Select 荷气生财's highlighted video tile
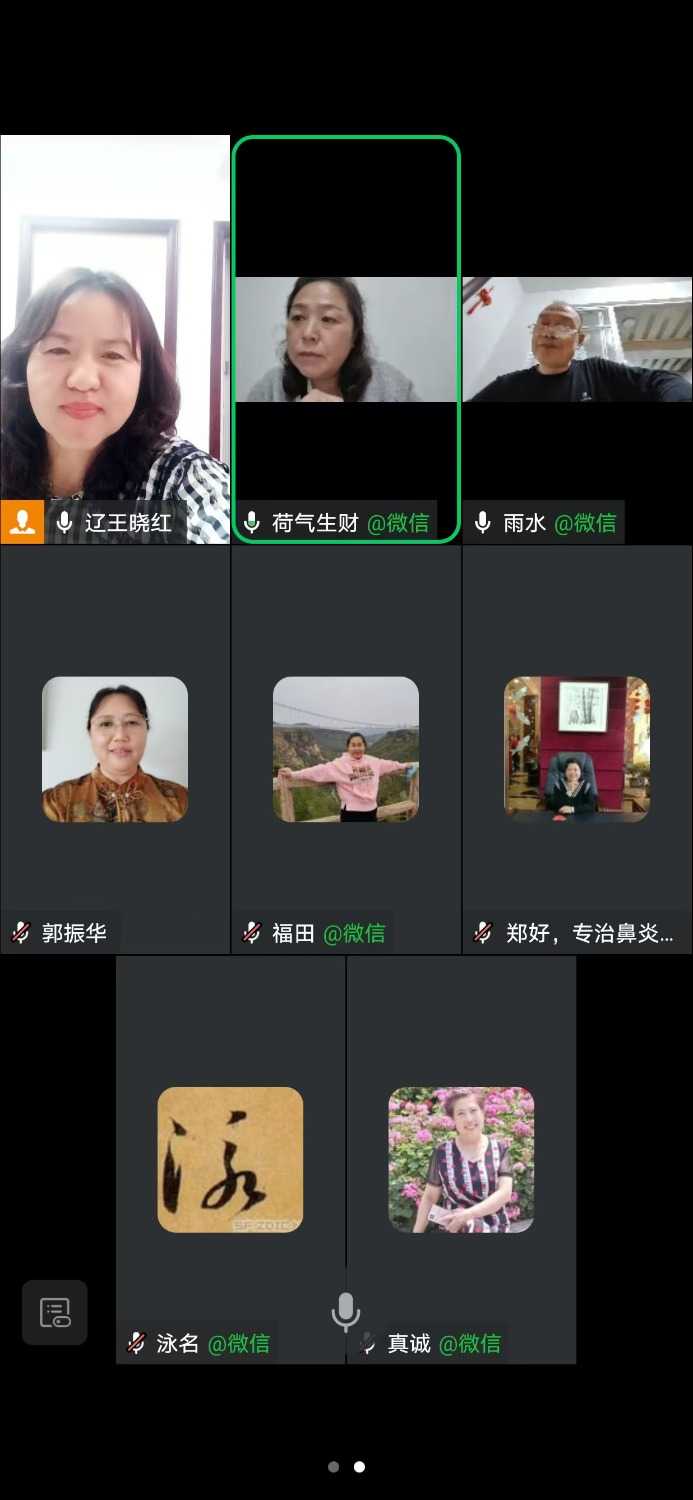Viewport: 693px width, 1500px height. 346,340
